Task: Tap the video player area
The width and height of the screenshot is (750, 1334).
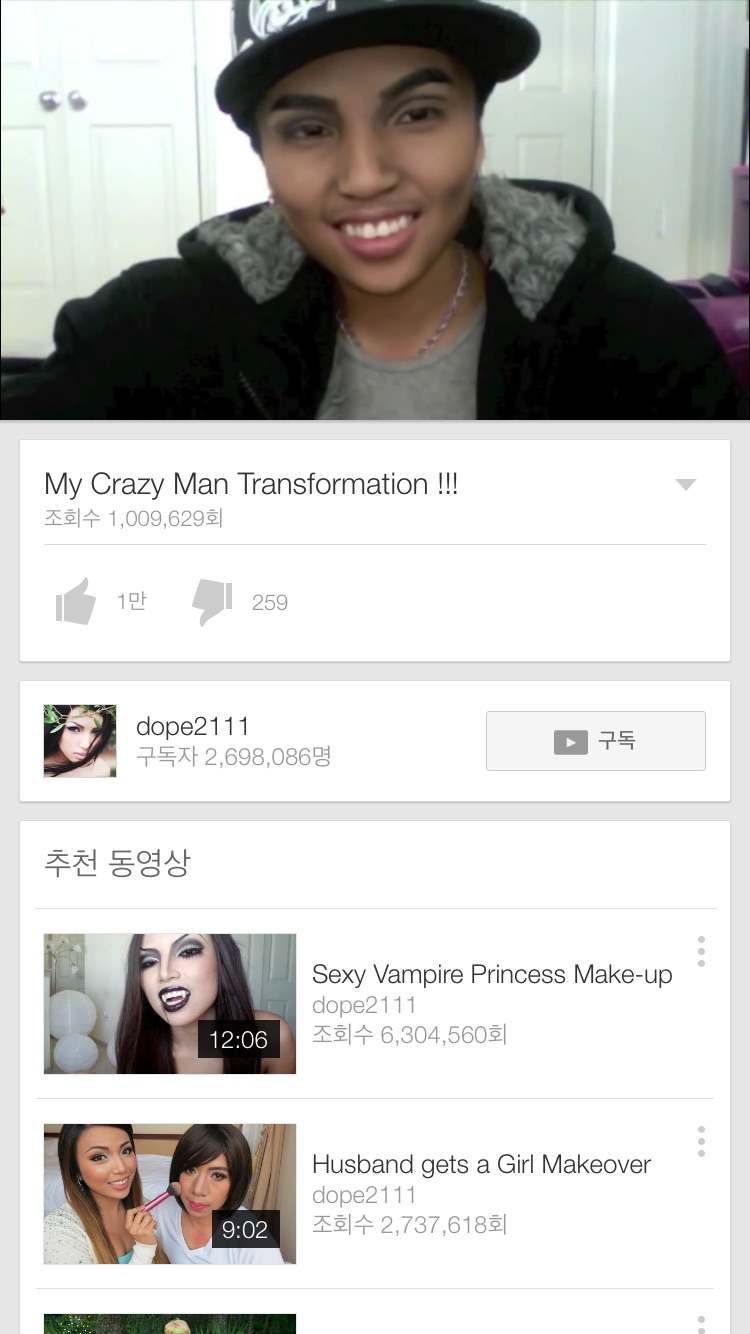Action: coord(375,210)
